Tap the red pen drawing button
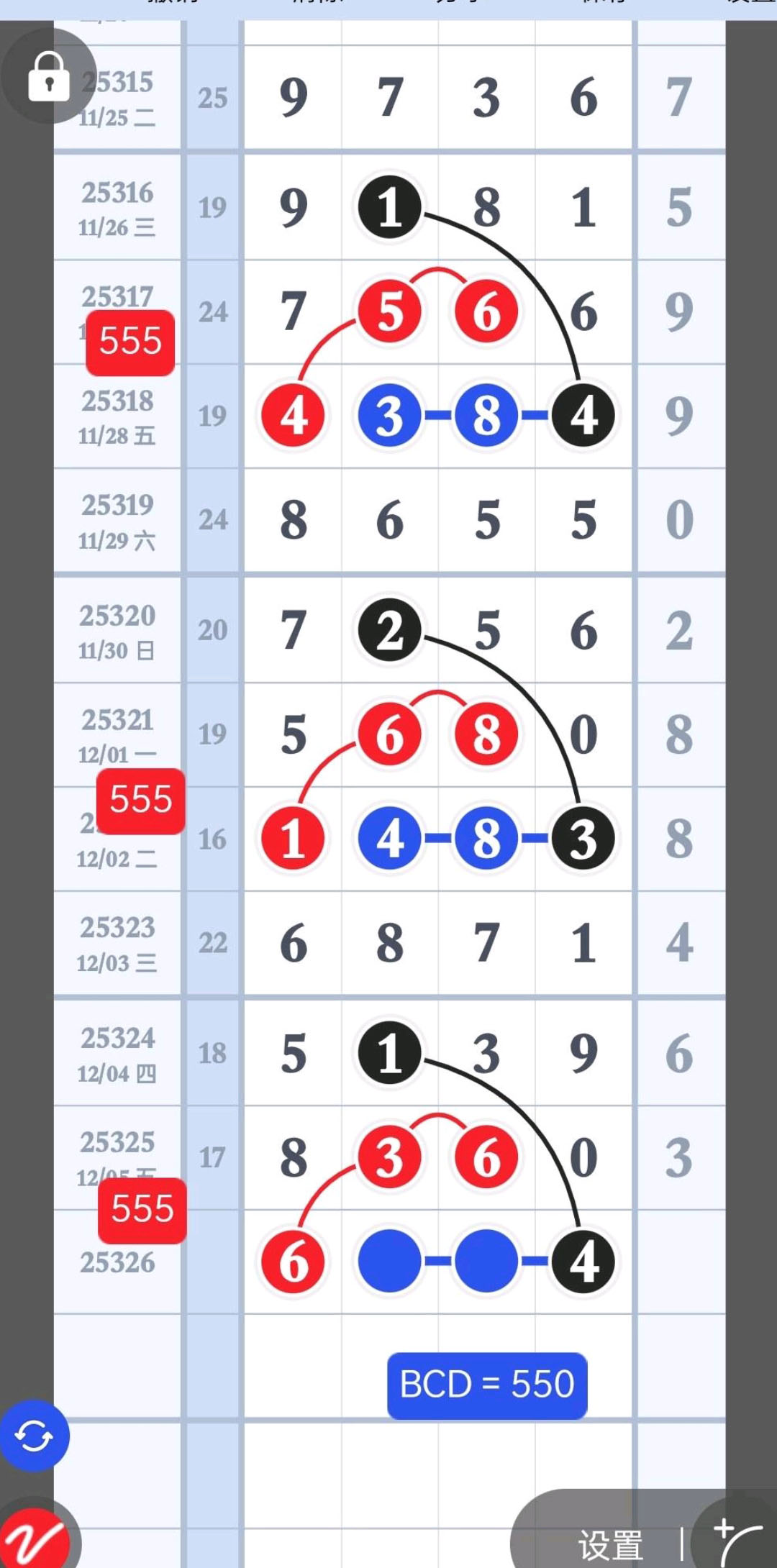 pos(35,1539)
